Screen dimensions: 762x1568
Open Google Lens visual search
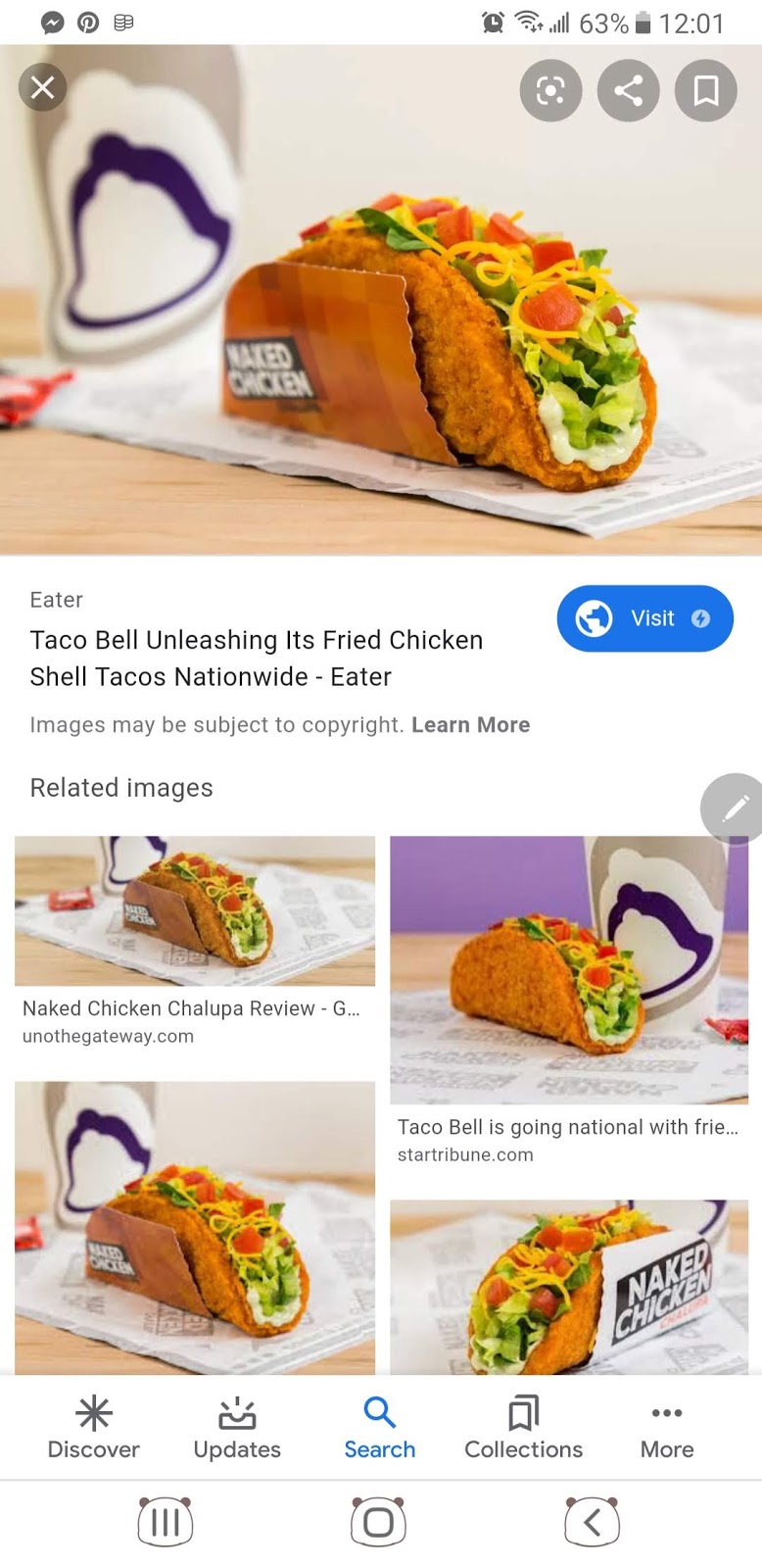point(549,89)
